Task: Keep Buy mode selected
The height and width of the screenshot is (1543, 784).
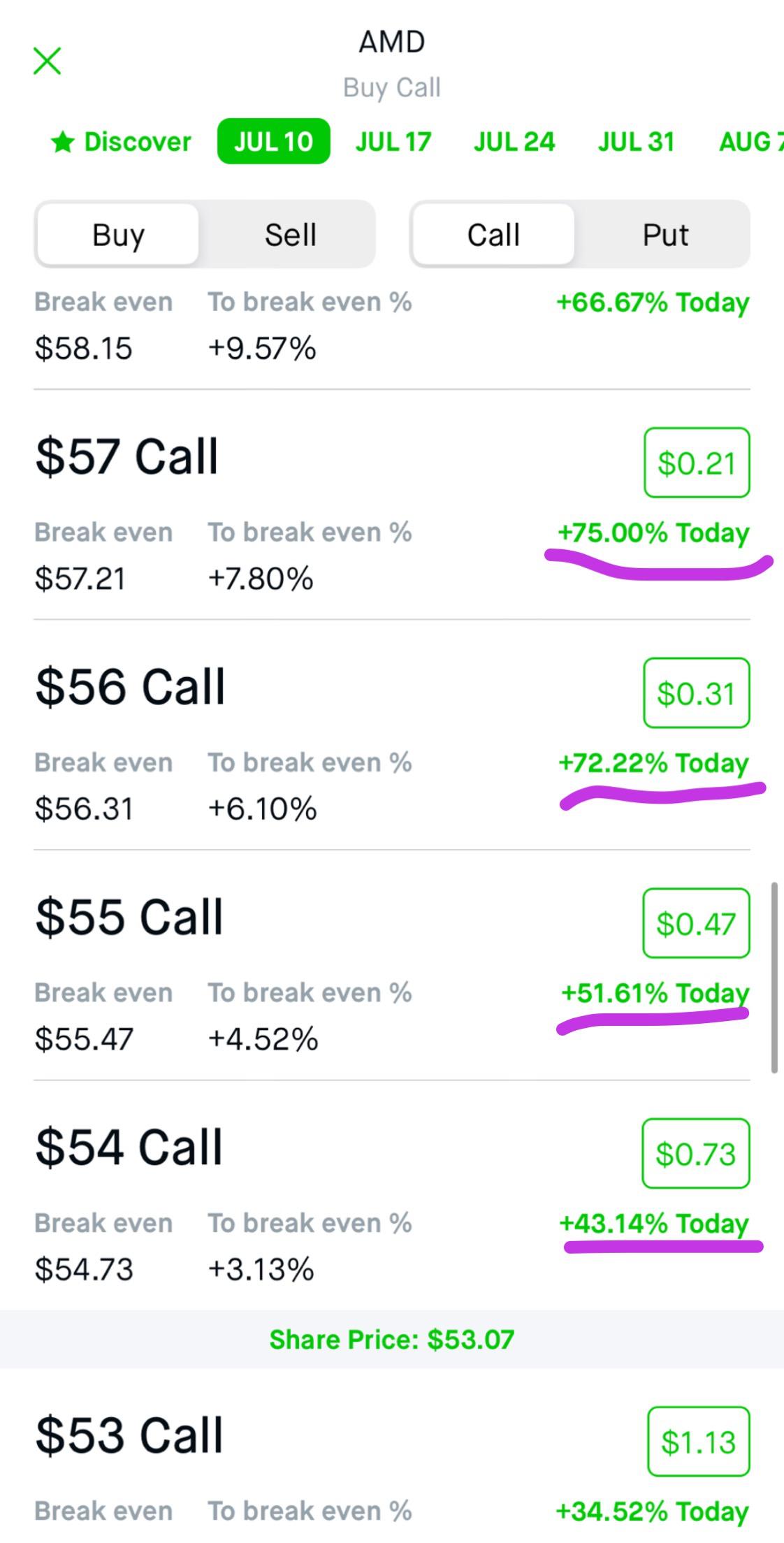Action: [x=117, y=234]
